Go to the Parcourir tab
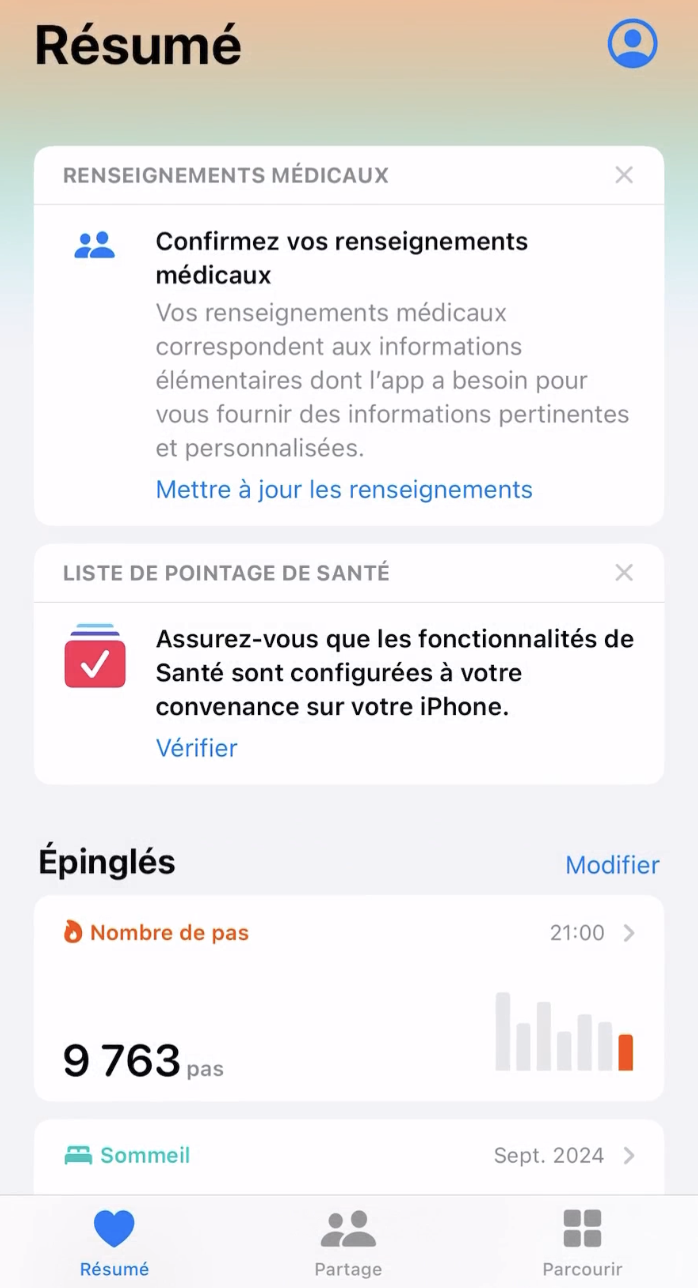The height and width of the screenshot is (1288, 698). tap(582, 1242)
